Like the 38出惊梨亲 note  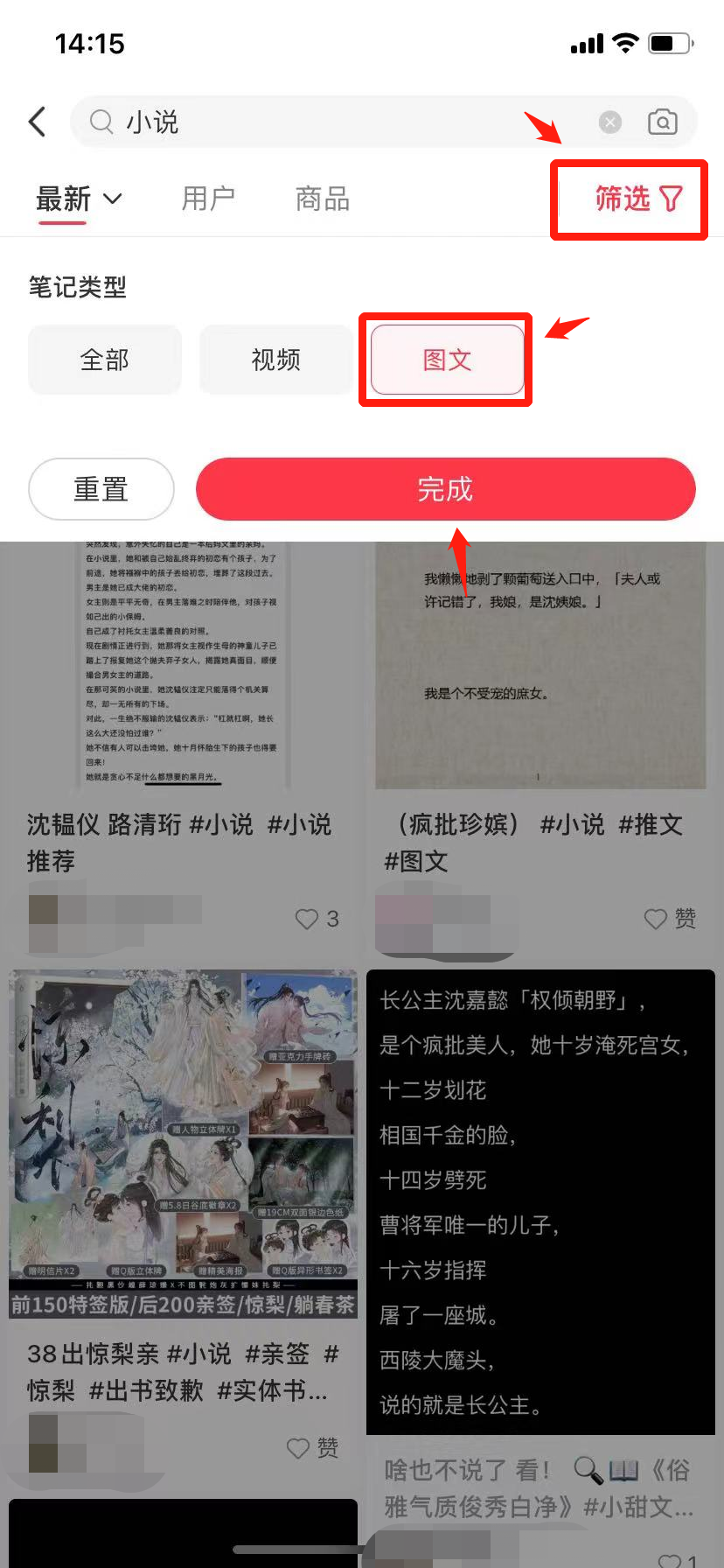click(299, 1448)
